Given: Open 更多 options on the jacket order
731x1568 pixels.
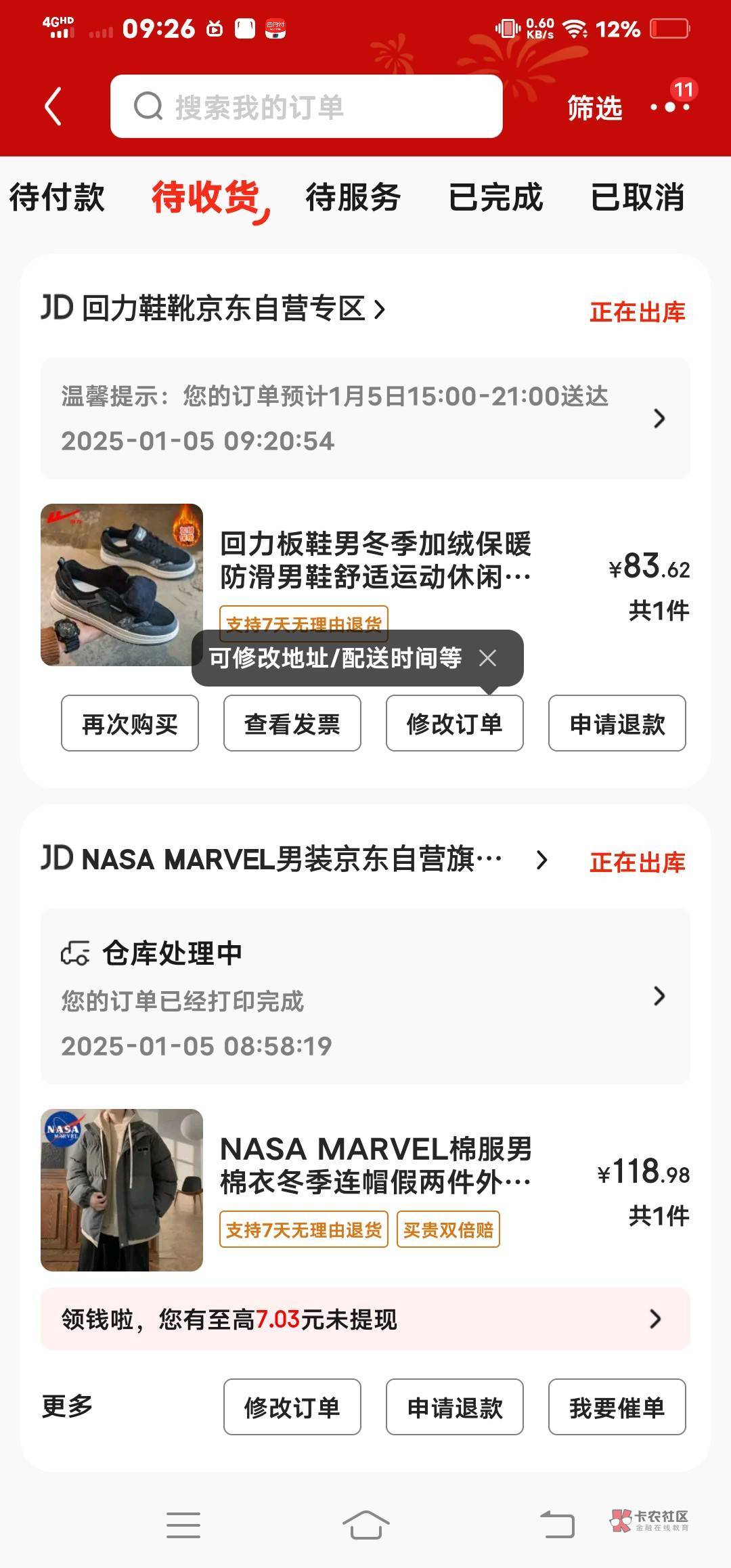Looking at the screenshot, I should click(67, 1406).
